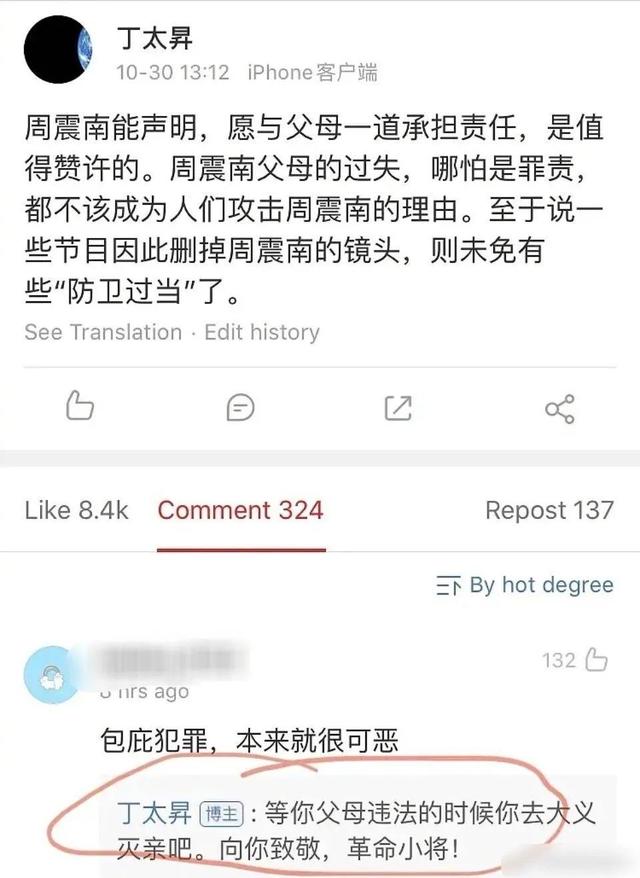This screenshot has height=878, width=640.
Task: Tap See Translation under the post
Action: tap(103, 332)
